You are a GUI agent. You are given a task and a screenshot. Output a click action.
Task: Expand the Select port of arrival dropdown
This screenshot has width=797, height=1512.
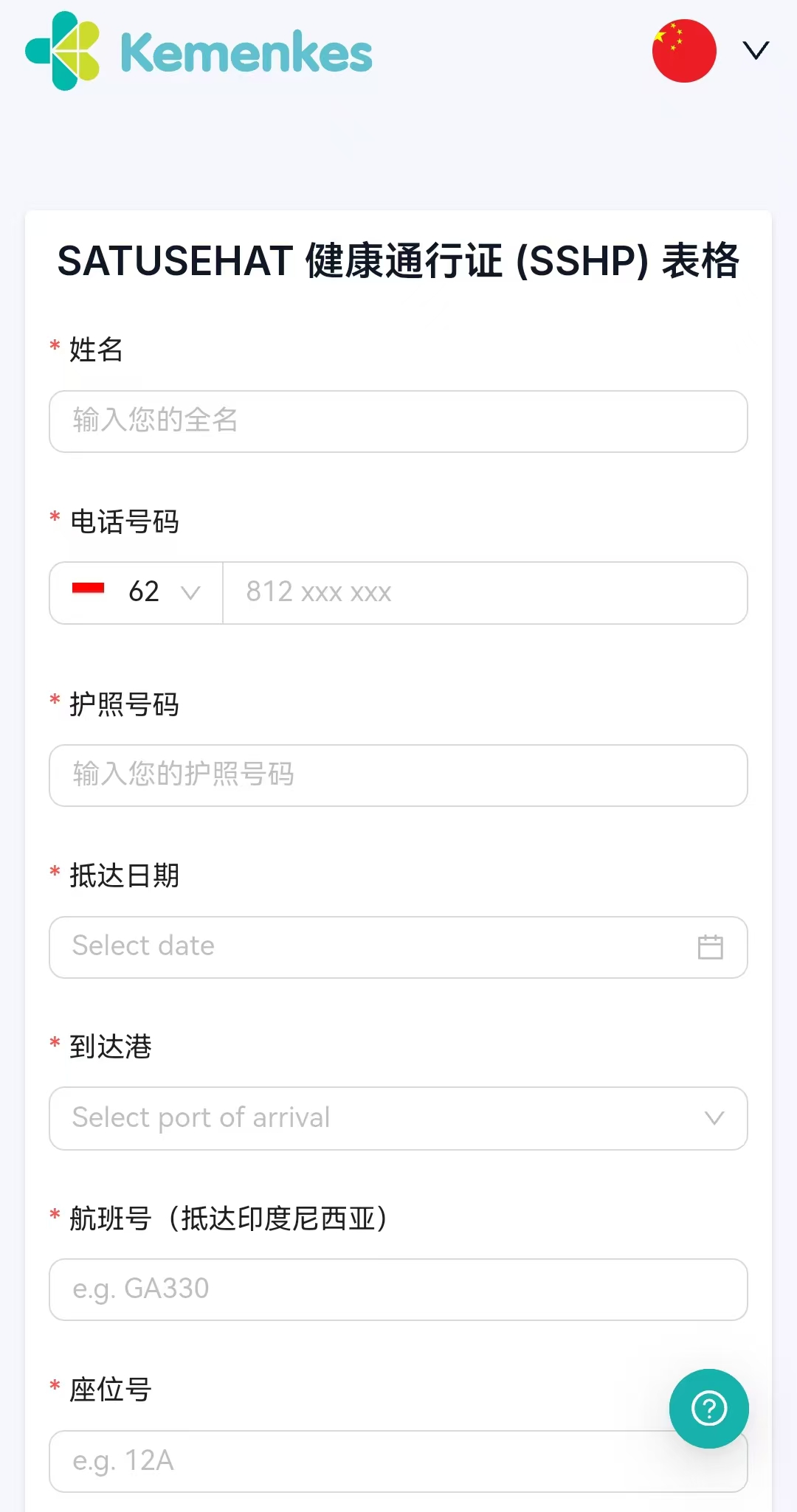[x=398, y=1118]
